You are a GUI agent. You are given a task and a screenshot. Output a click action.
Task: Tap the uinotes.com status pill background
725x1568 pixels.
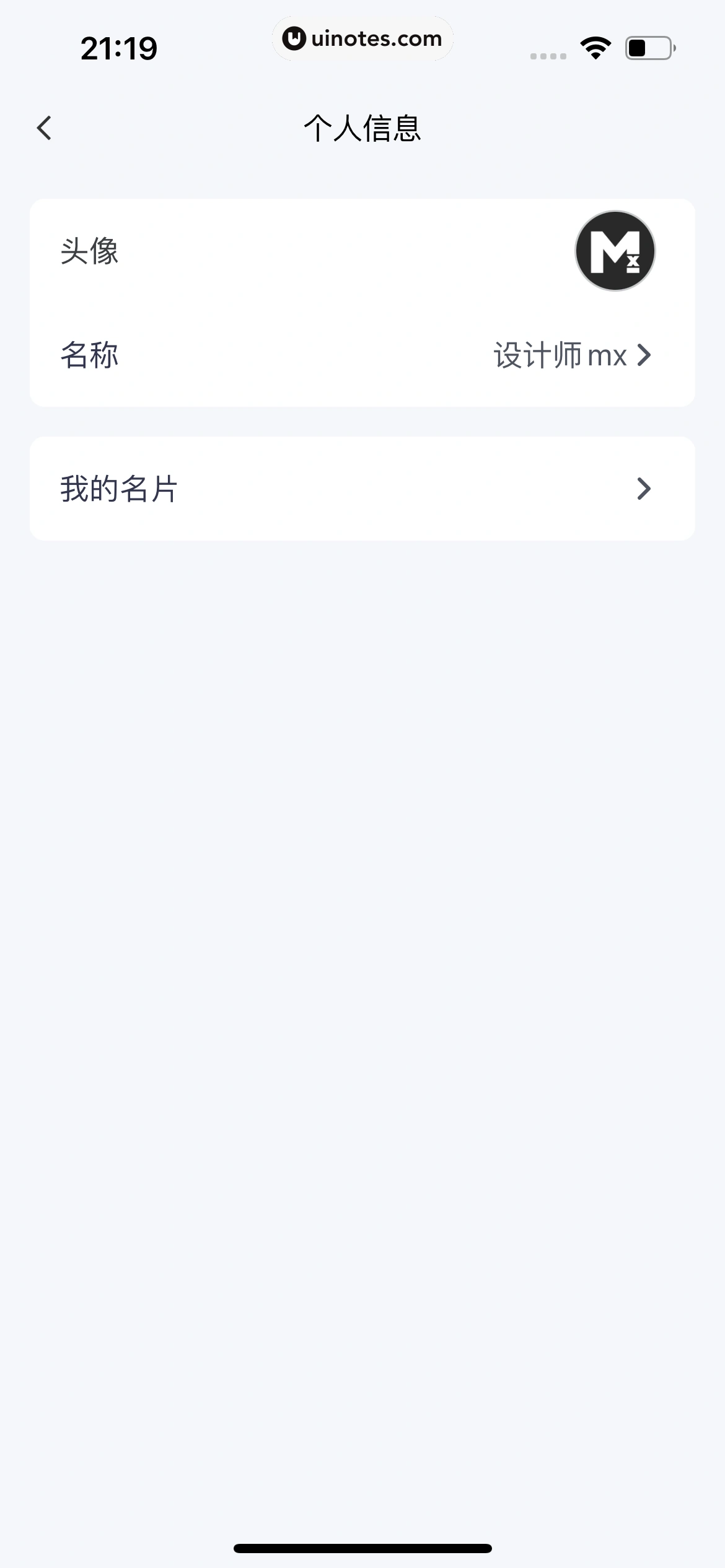click(x=362, y=38)
